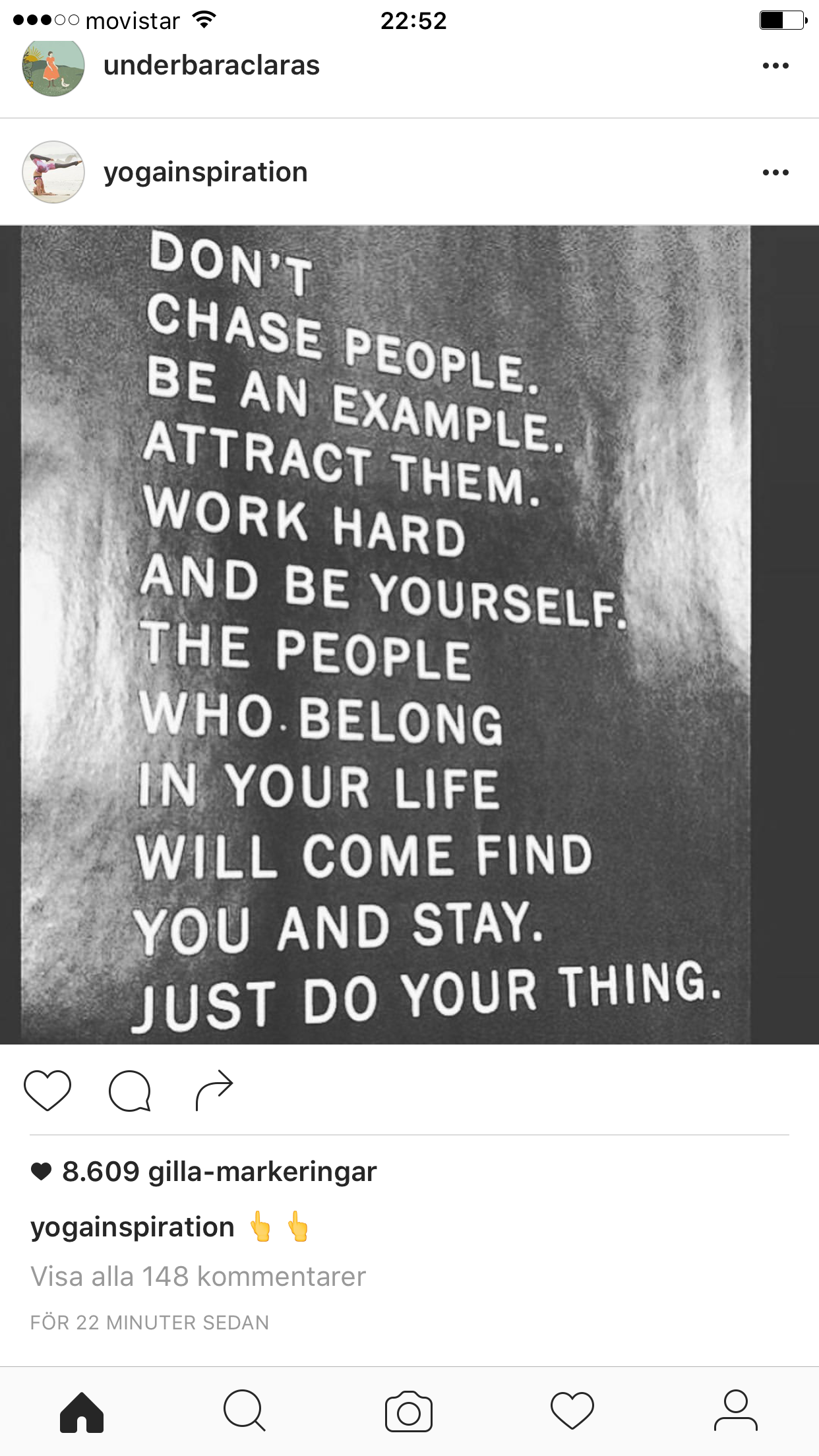Viewport: 819px width, 1456px height.
Task: Tap yogainspiration username in the caption
Action: [x=133, y=1227]
